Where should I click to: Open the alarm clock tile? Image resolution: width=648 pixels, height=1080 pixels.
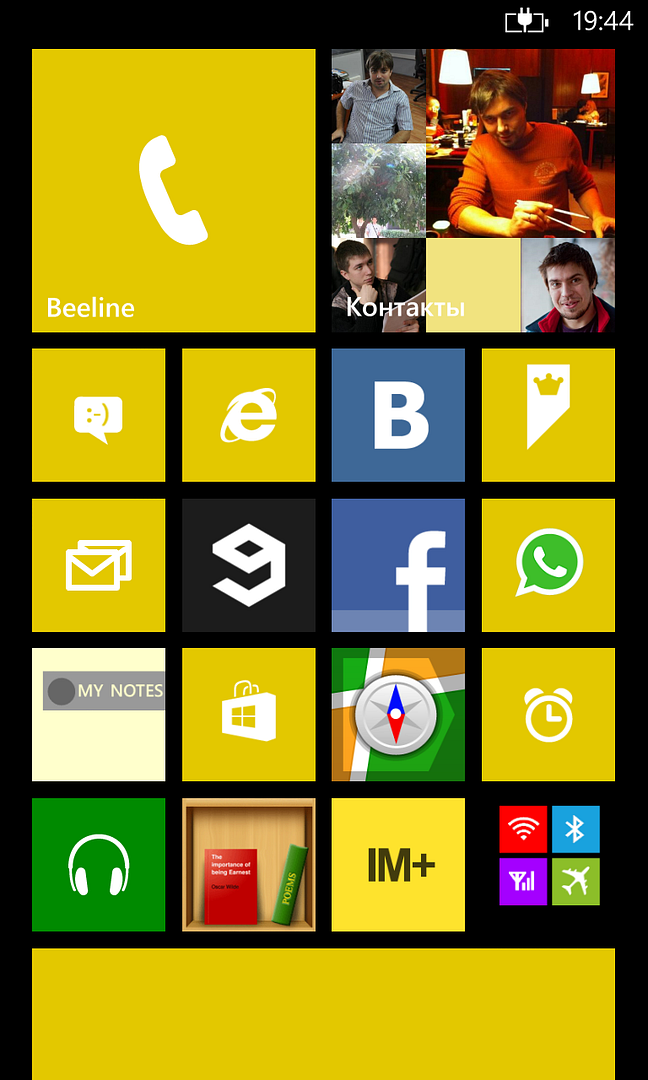click(548, 714)
